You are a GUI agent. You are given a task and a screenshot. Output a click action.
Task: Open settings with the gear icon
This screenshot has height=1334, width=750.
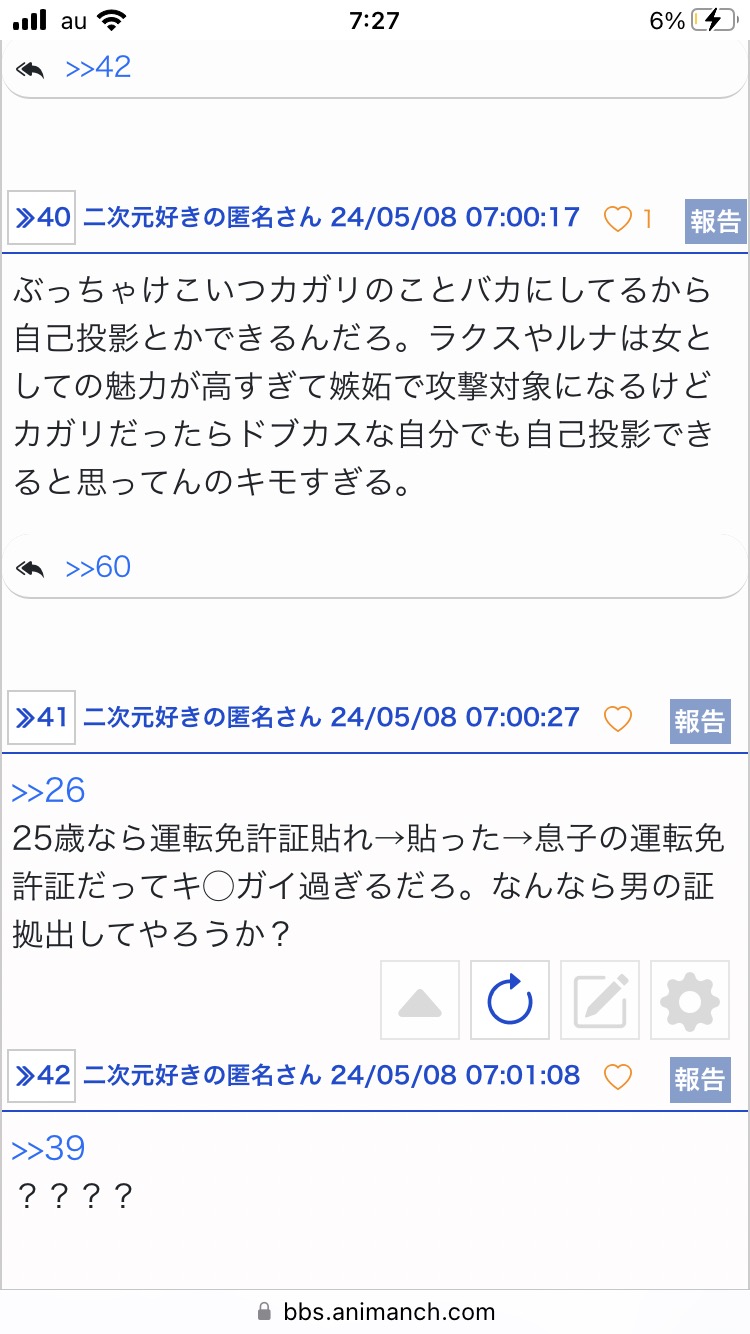click(690, 1000)
